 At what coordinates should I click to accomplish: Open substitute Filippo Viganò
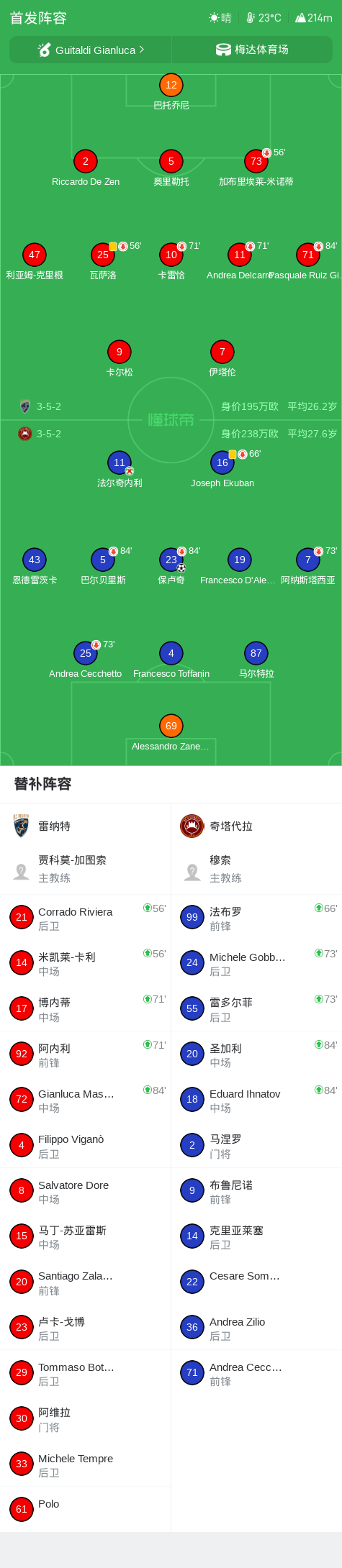tap(86, 1145)
